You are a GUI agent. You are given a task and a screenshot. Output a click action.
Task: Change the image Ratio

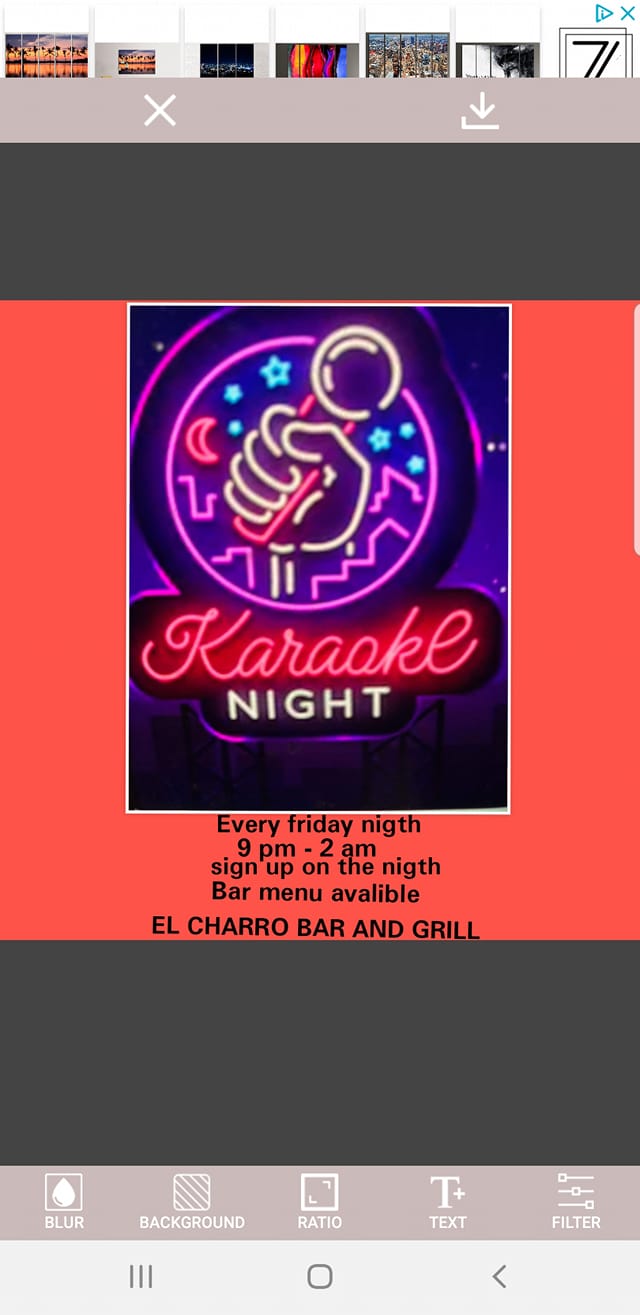320,1201
